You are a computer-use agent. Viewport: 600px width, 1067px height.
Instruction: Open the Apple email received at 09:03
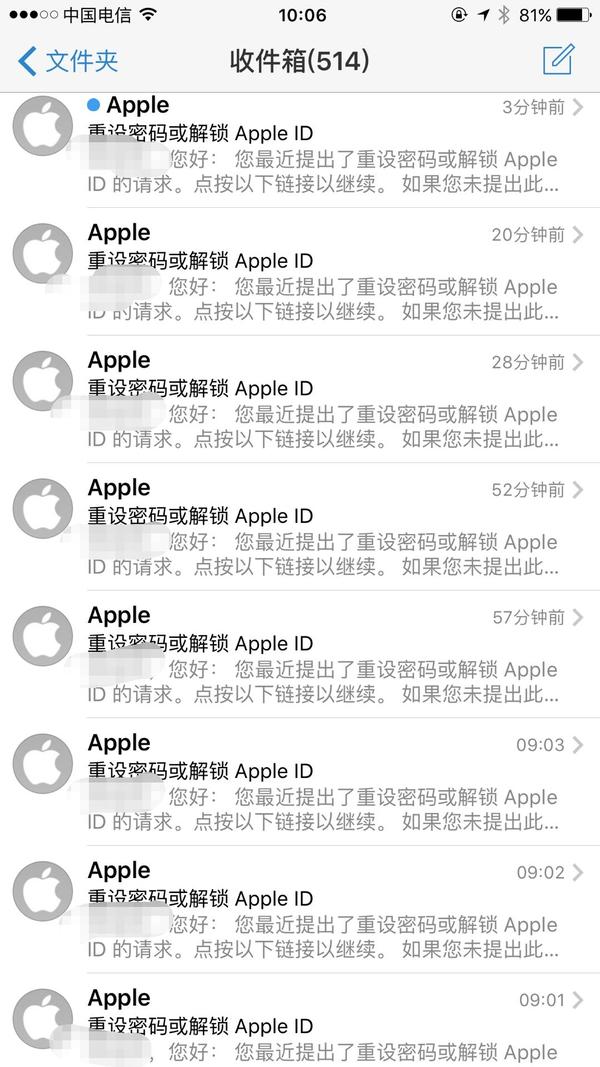point(320,782)
